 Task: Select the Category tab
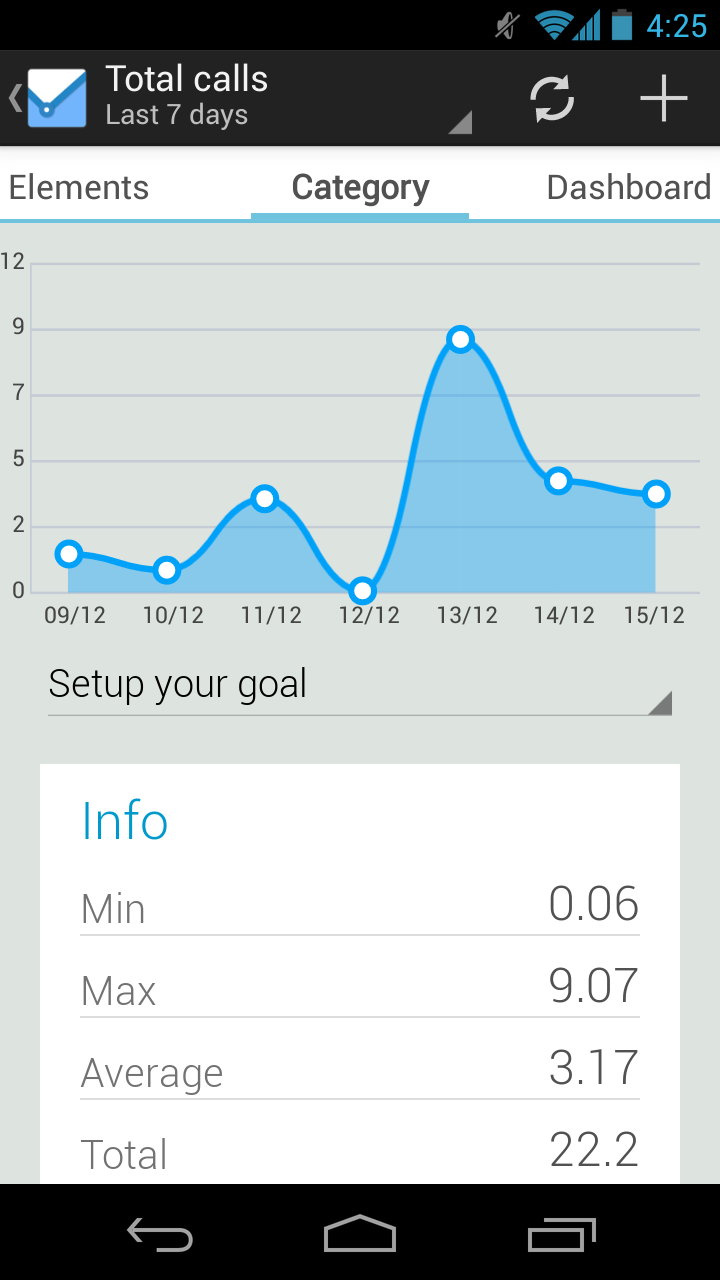360,188
